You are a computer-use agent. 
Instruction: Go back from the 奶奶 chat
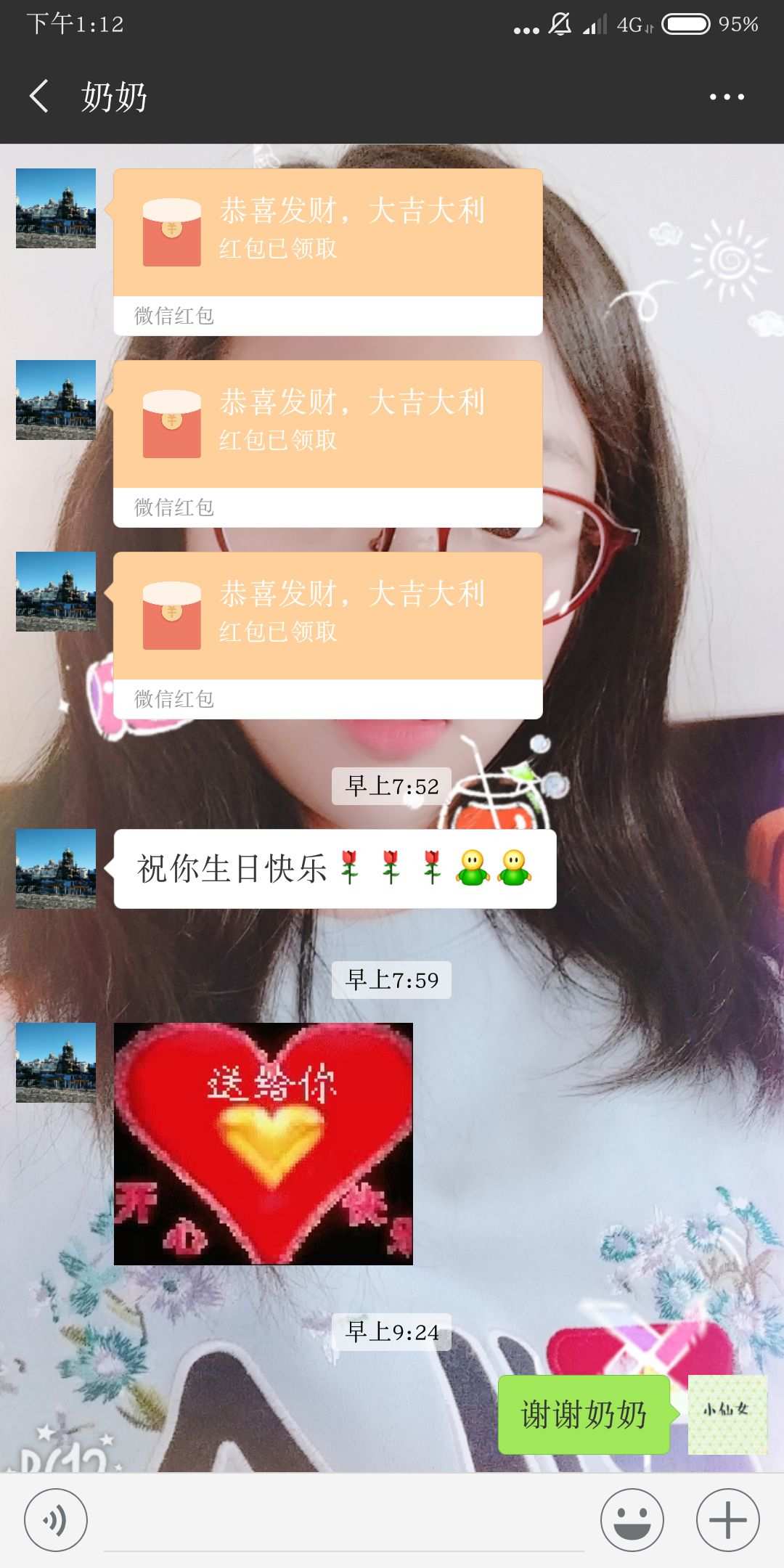click(x=40, y=97)
